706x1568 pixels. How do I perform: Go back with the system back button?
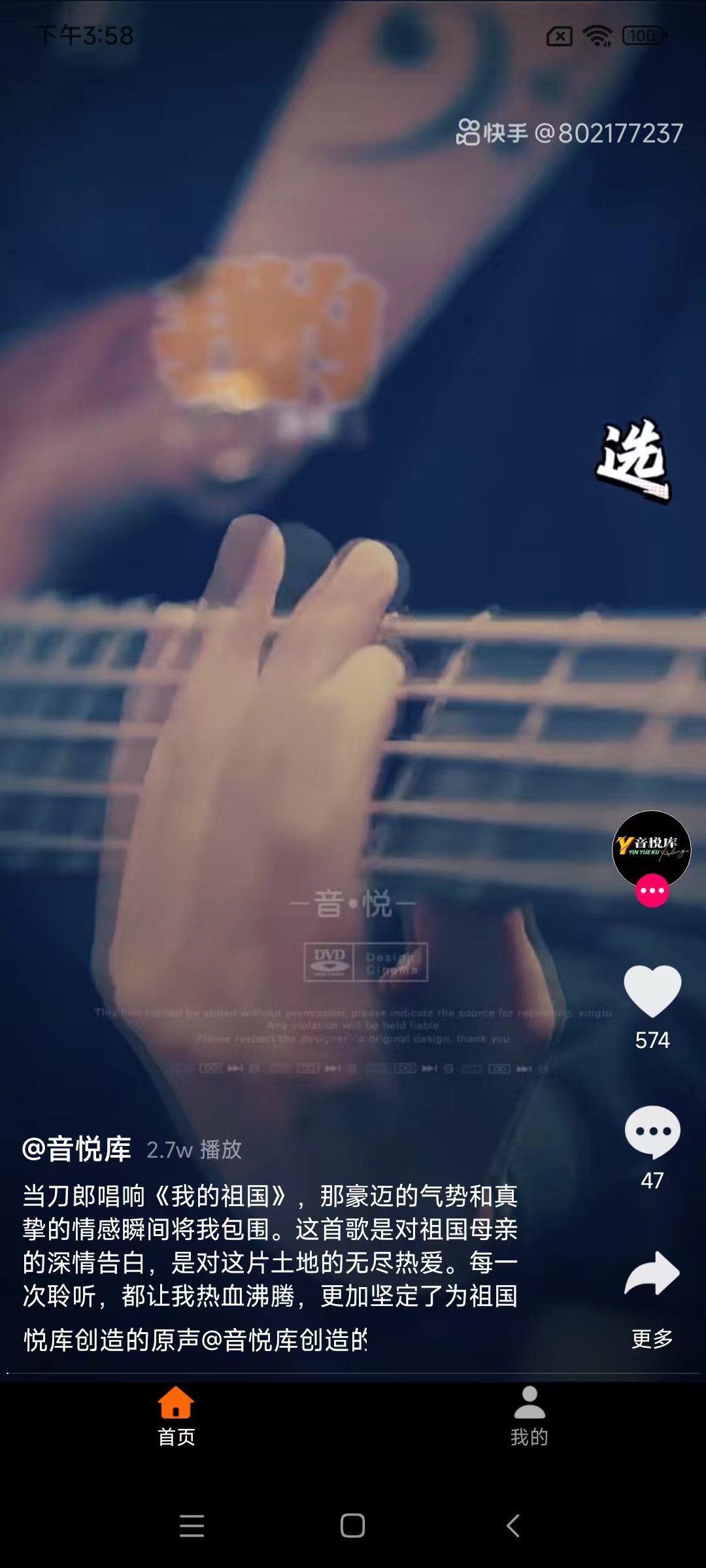513,1526
